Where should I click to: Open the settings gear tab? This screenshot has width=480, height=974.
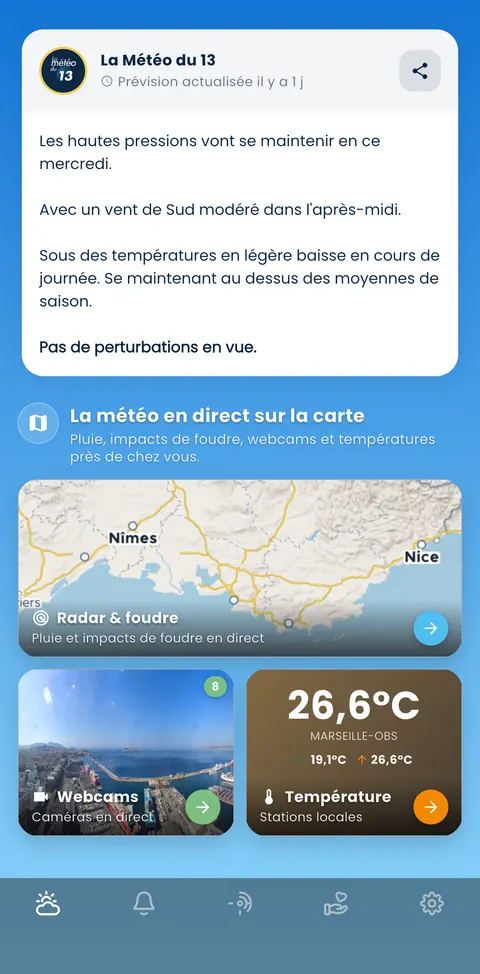(x=432, y=903)
